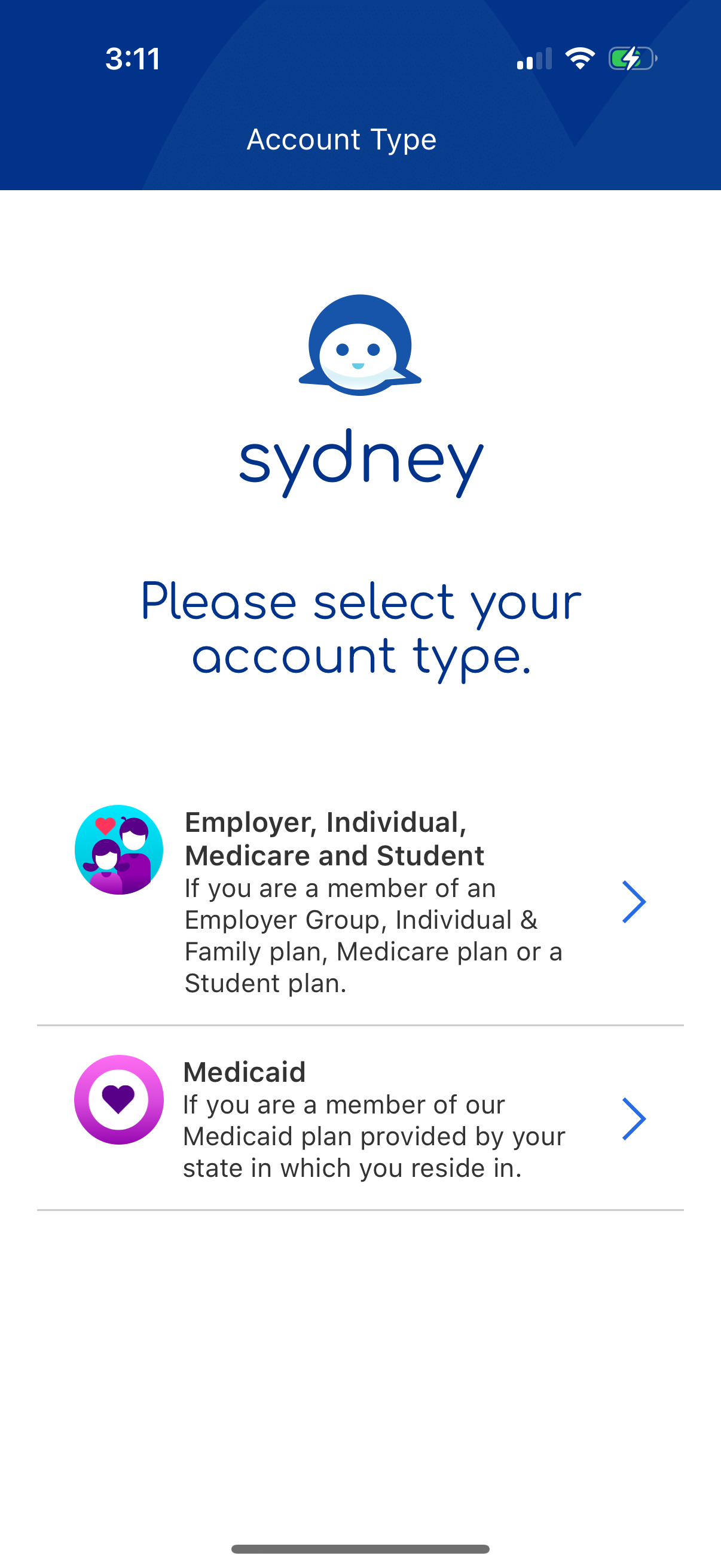Tap the charging battery icon

(631, 58)
